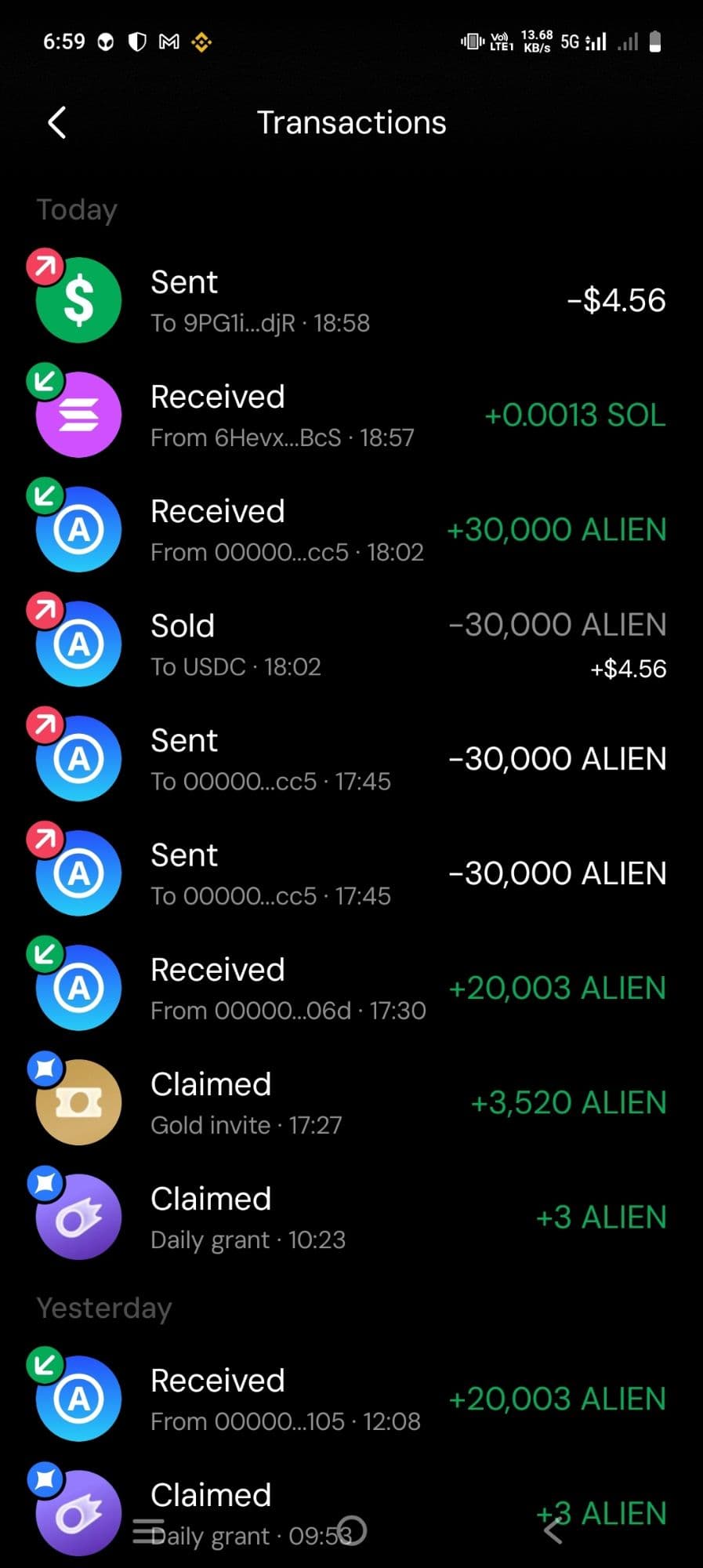The width and height of the screenshot is (703, 1568).
Task: Open the Sold to USDC transaction
Action: pos(351,644)
